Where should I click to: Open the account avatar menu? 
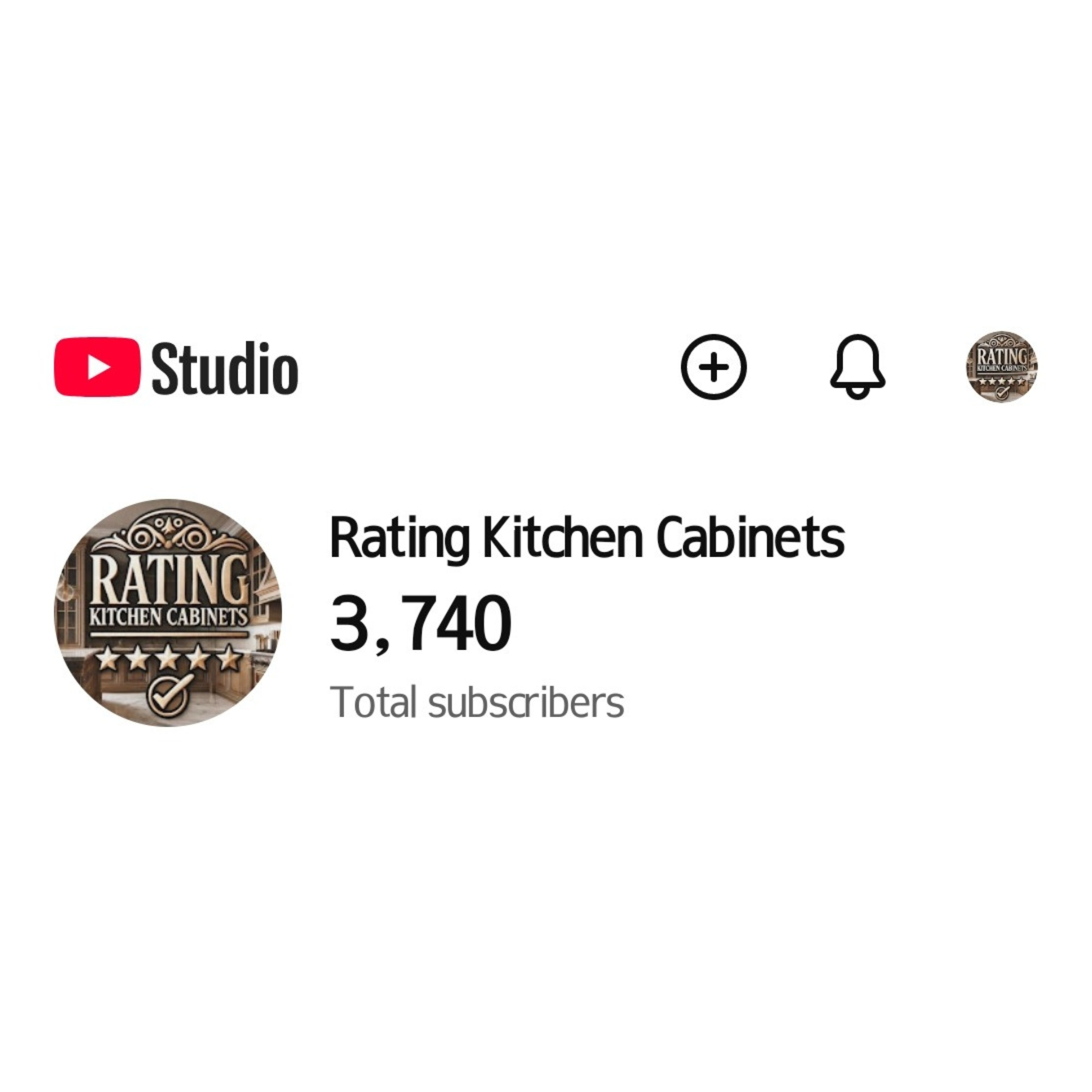pos(1002,367)
